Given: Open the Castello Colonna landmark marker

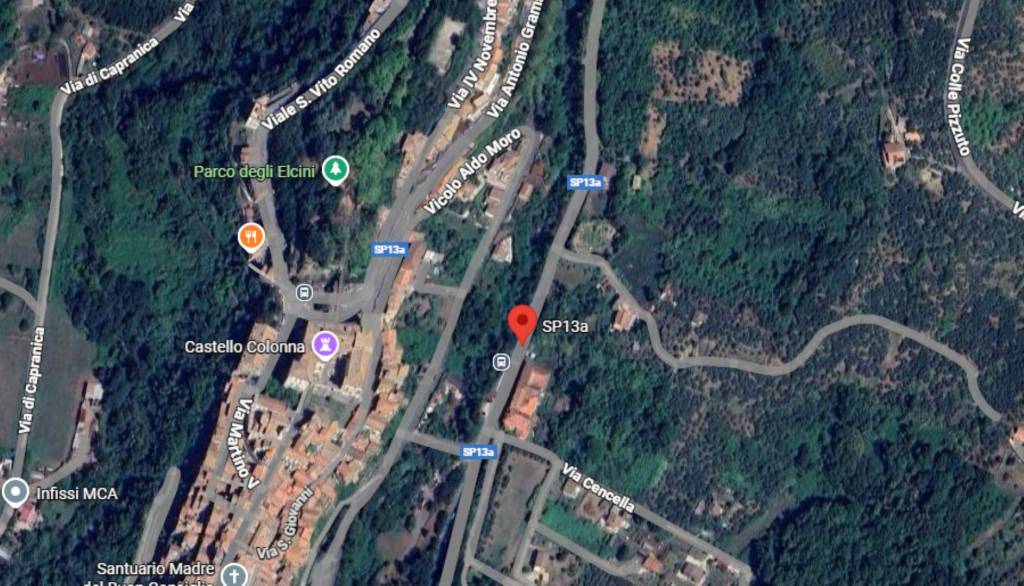Looking at the screenshot, I should [325, 346].
